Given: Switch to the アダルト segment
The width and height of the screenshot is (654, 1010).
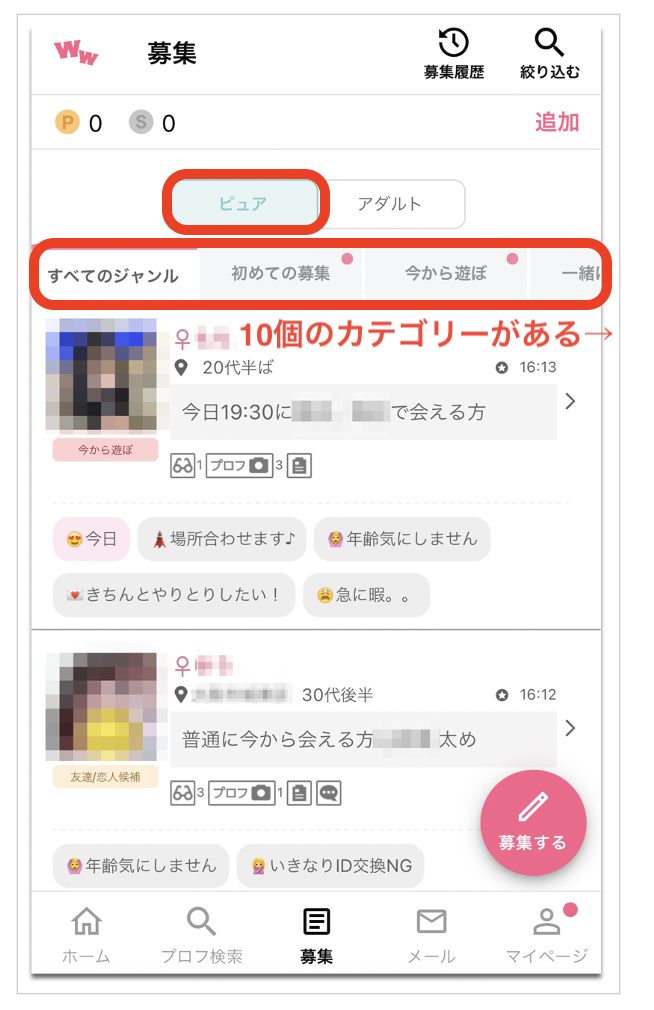Looking at the screenshot, I should tap(390, 204).
